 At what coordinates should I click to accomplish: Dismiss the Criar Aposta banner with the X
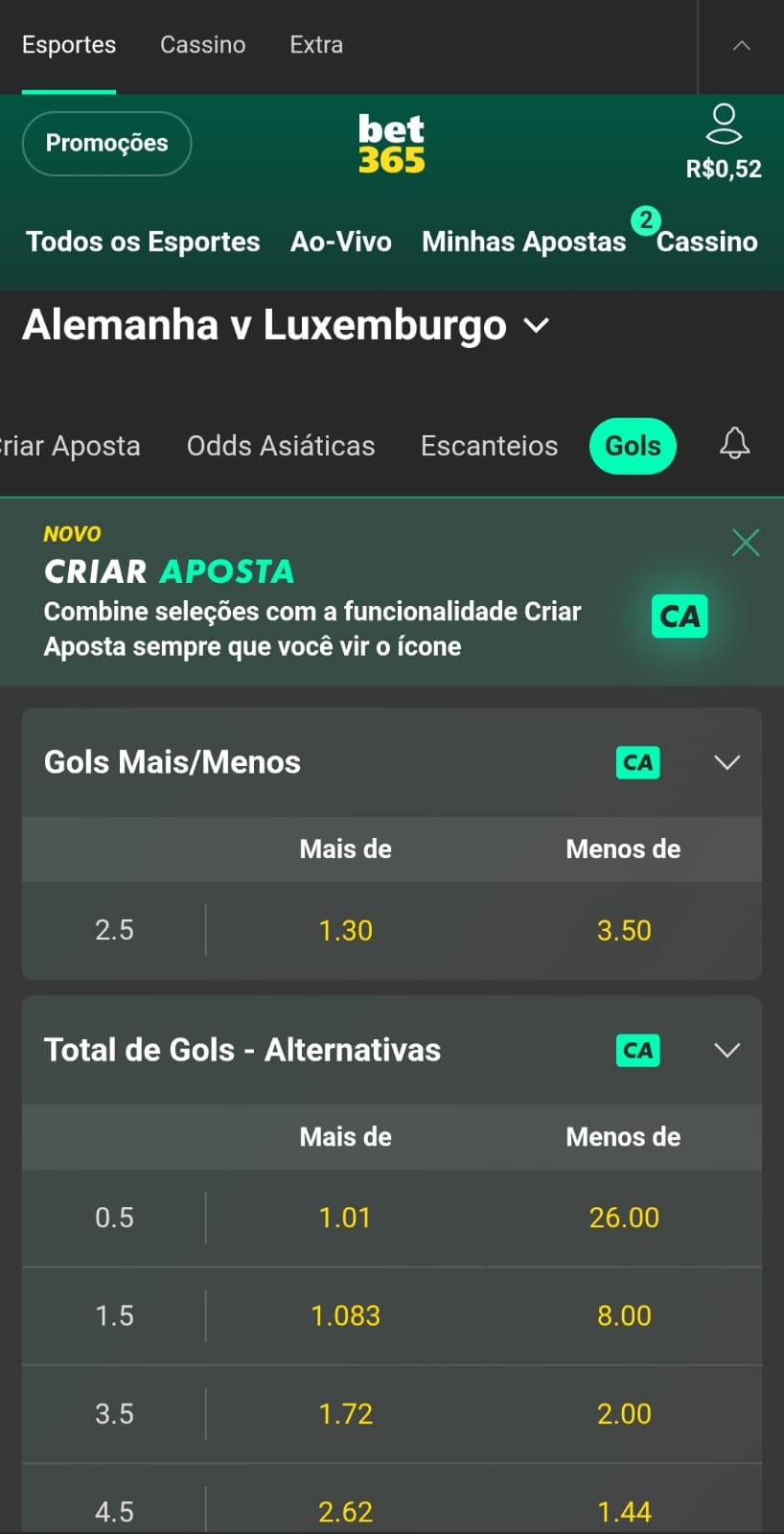746,542
